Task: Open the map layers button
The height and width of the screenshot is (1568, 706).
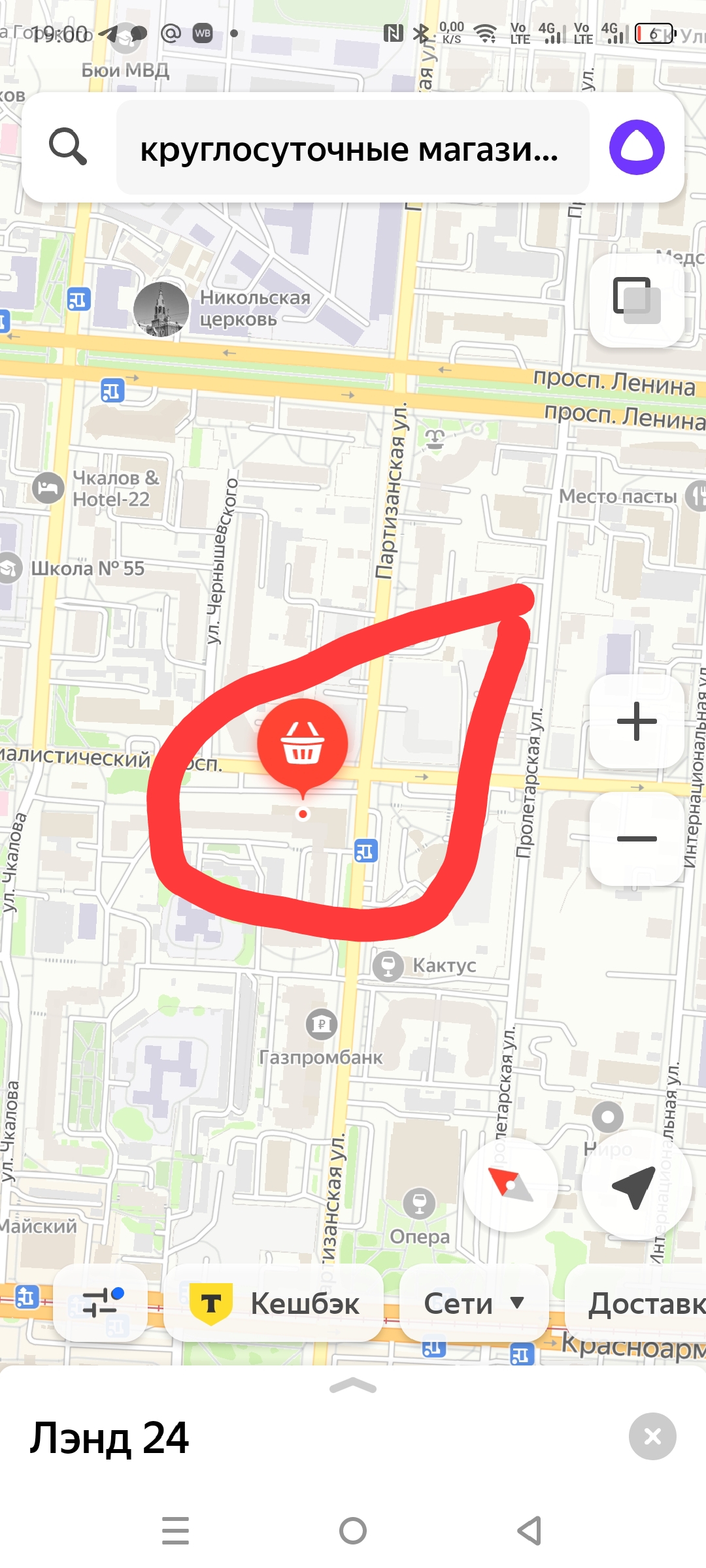Action: pyautogui.click(x=637, y=301)
